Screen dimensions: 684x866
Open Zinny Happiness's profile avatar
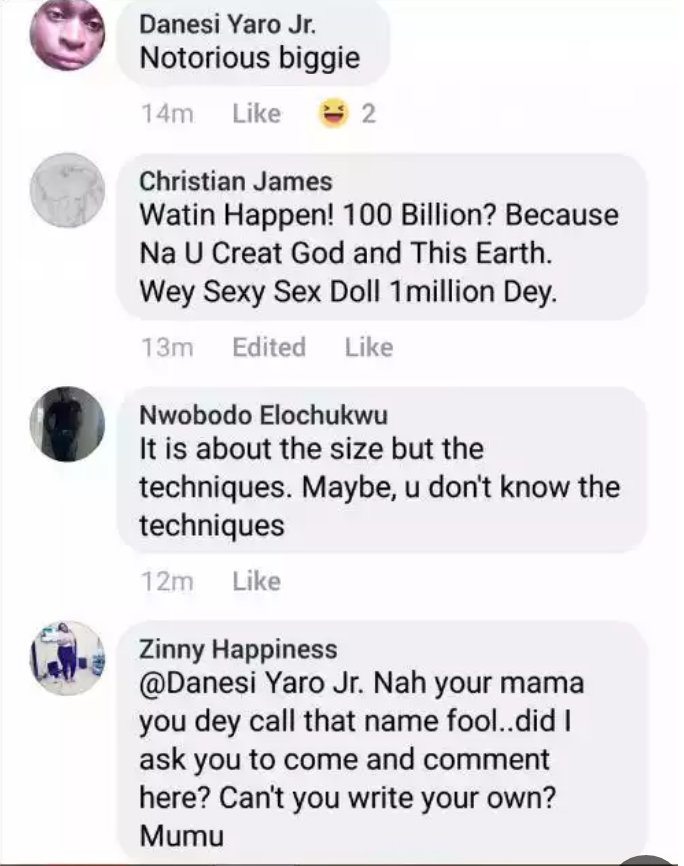(x=67, y=658)
